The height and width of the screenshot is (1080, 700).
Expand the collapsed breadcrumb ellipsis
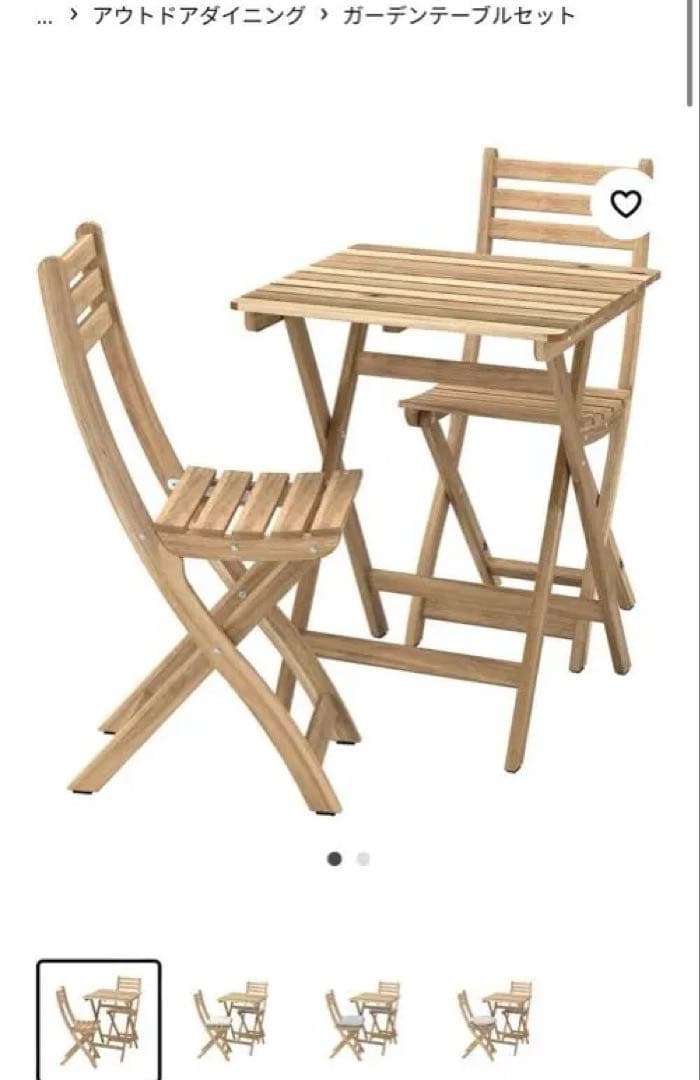(43, 16)
